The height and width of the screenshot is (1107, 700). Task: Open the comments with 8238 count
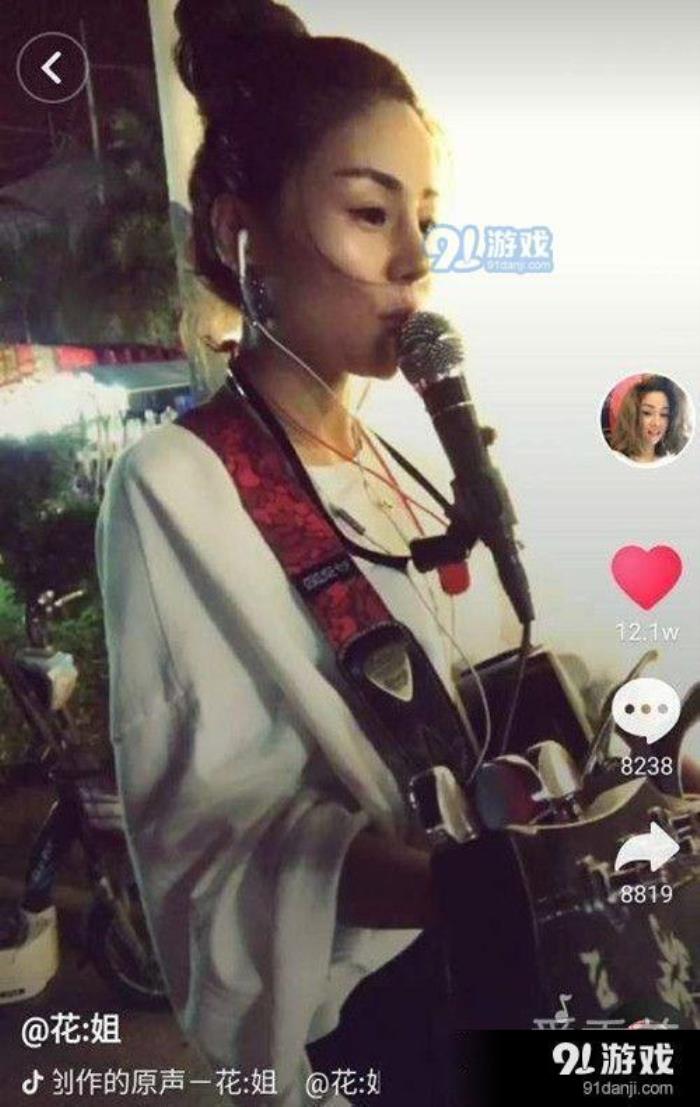pos(646,712)
